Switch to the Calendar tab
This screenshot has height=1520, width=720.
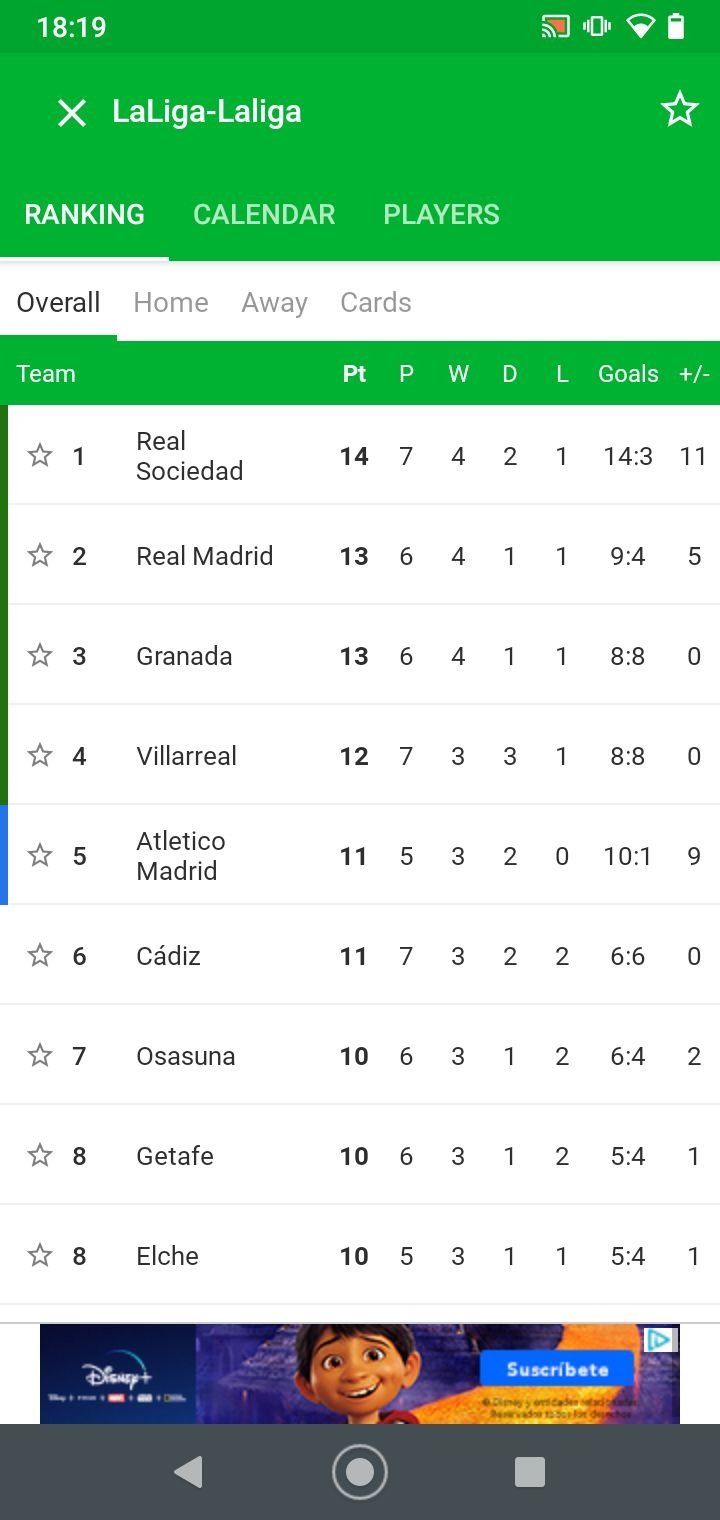coord(264,214)
